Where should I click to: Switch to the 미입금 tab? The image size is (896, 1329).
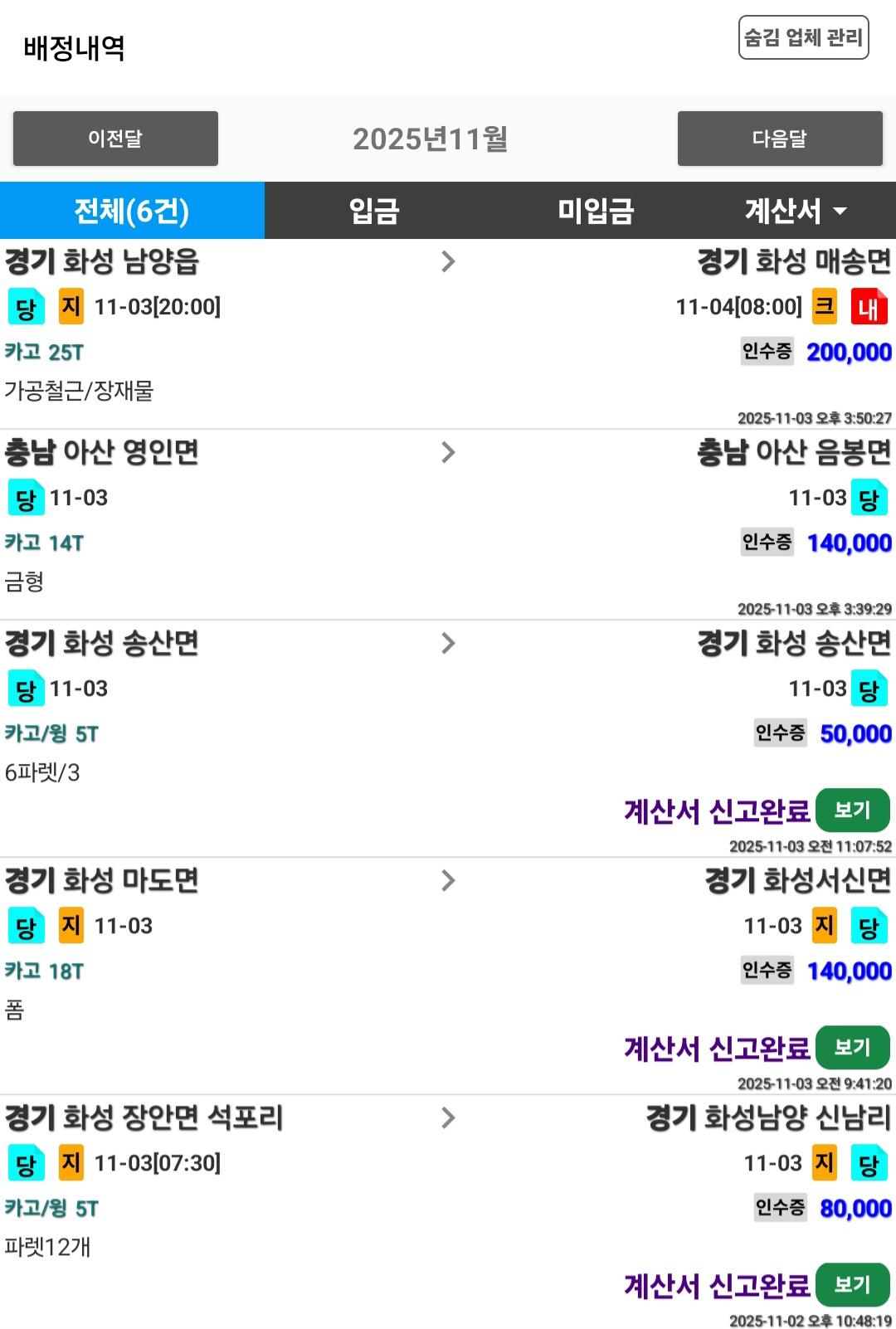596,211
